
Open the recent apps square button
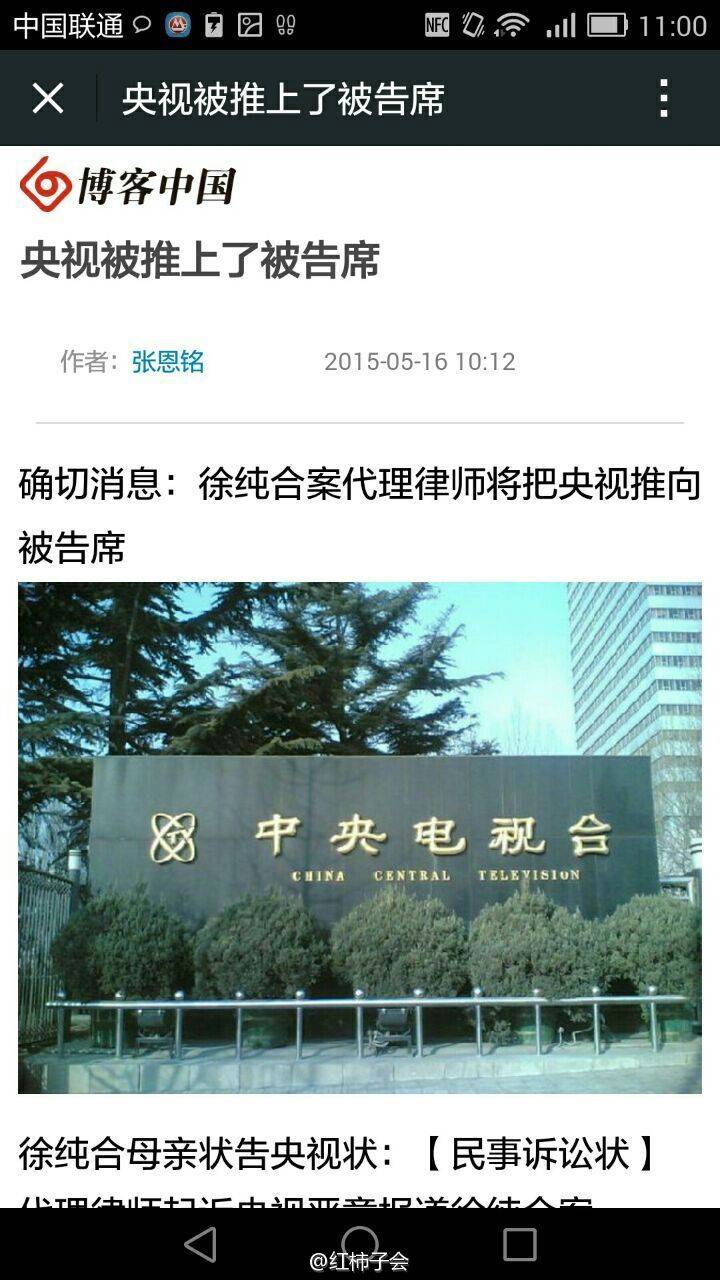519,1244
